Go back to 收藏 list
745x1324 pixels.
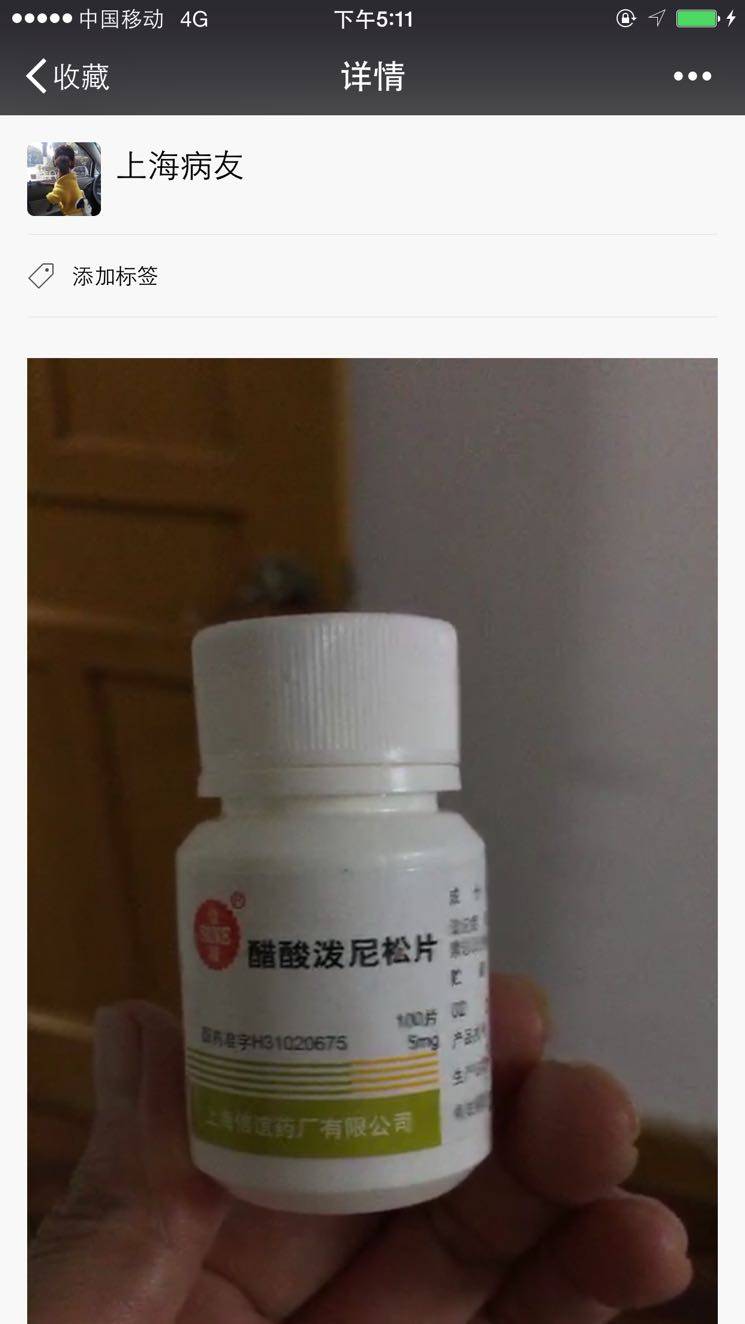[68, 76]
